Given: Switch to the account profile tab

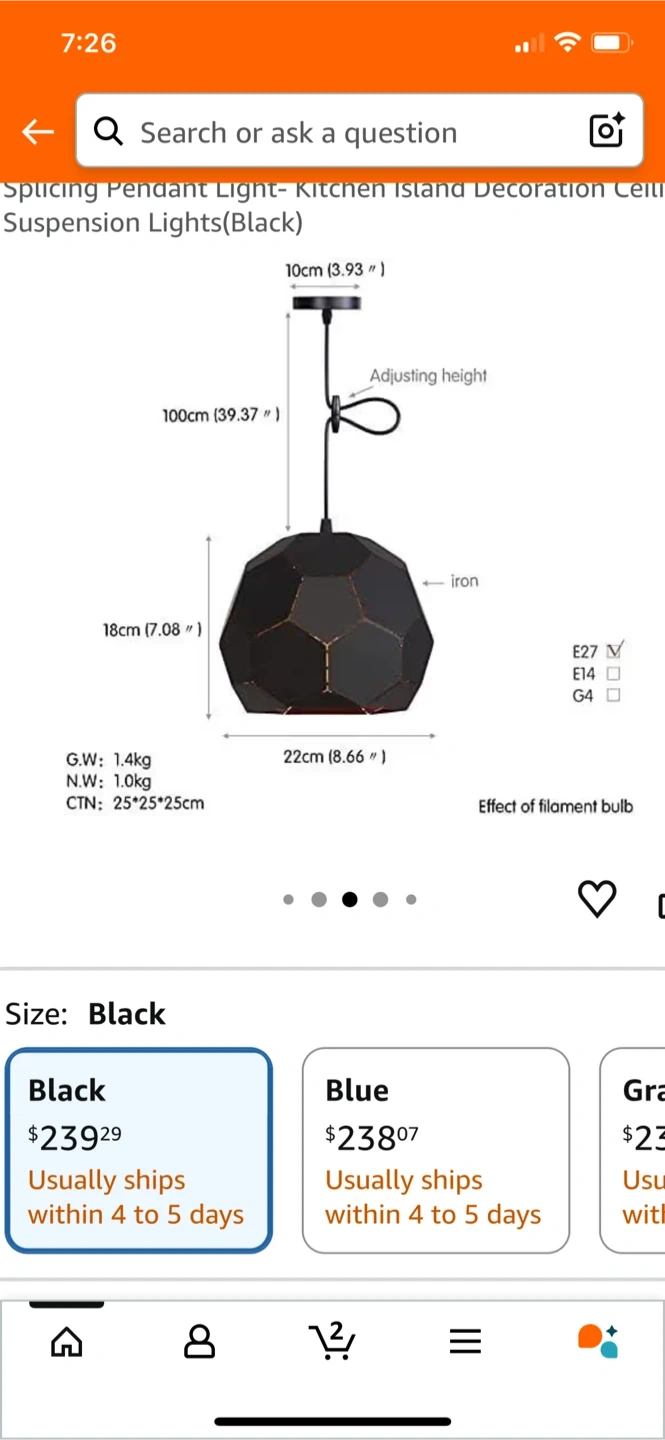Looking at the screenshot, I should 200,1341.
